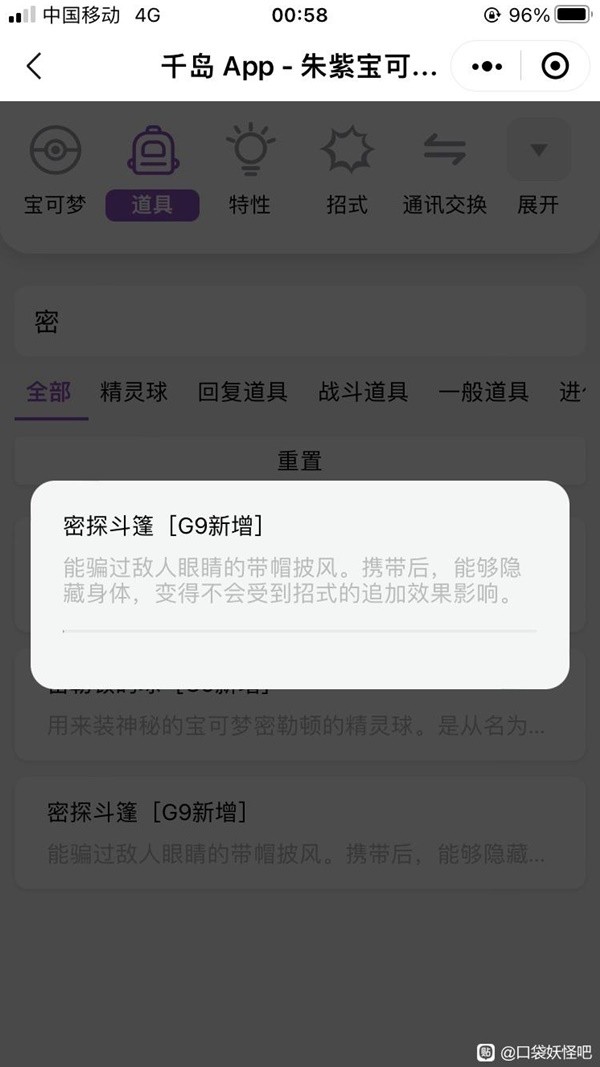
Task: Open the mini program three-dot menu
Action: pyautogui.click(x=486, y=66)
